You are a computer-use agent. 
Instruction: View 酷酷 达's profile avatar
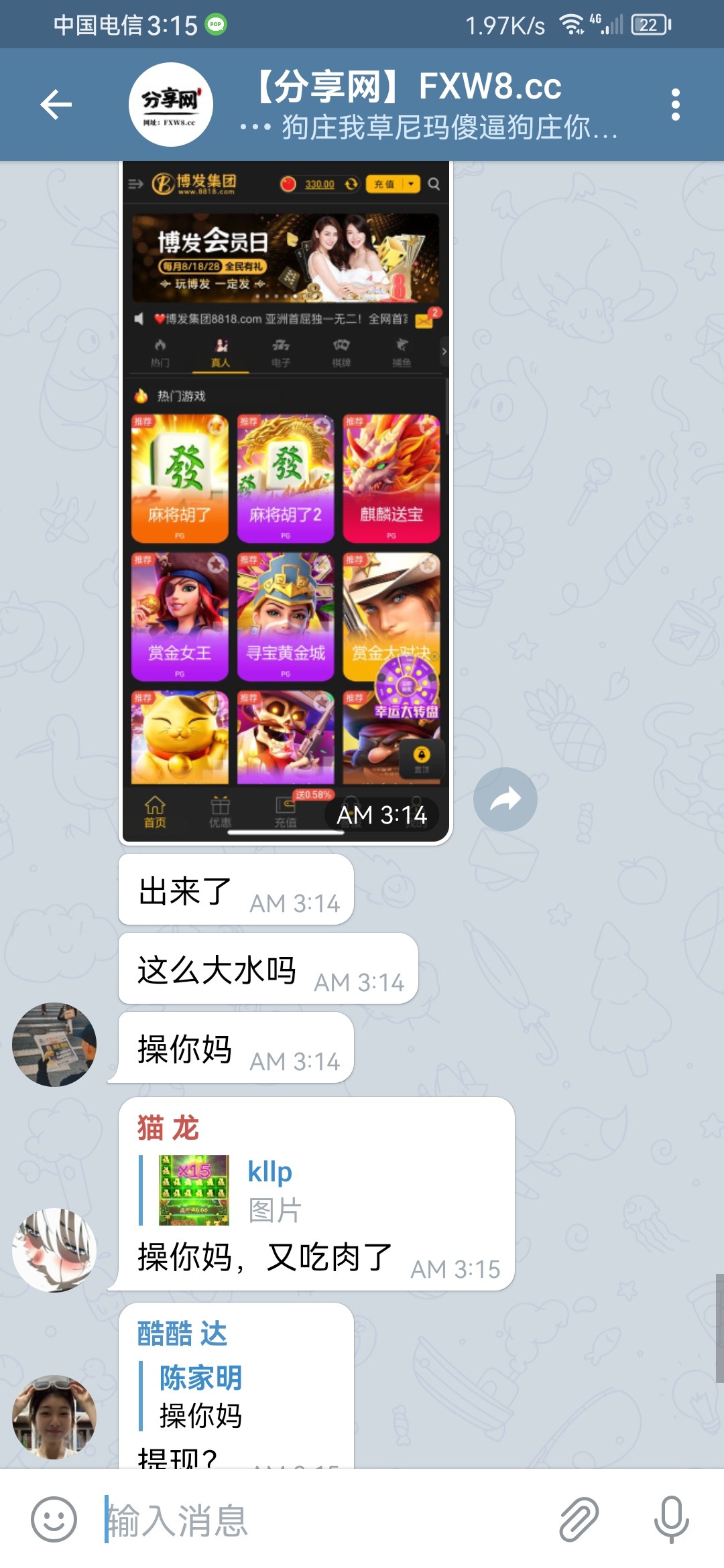point(54,1417)
